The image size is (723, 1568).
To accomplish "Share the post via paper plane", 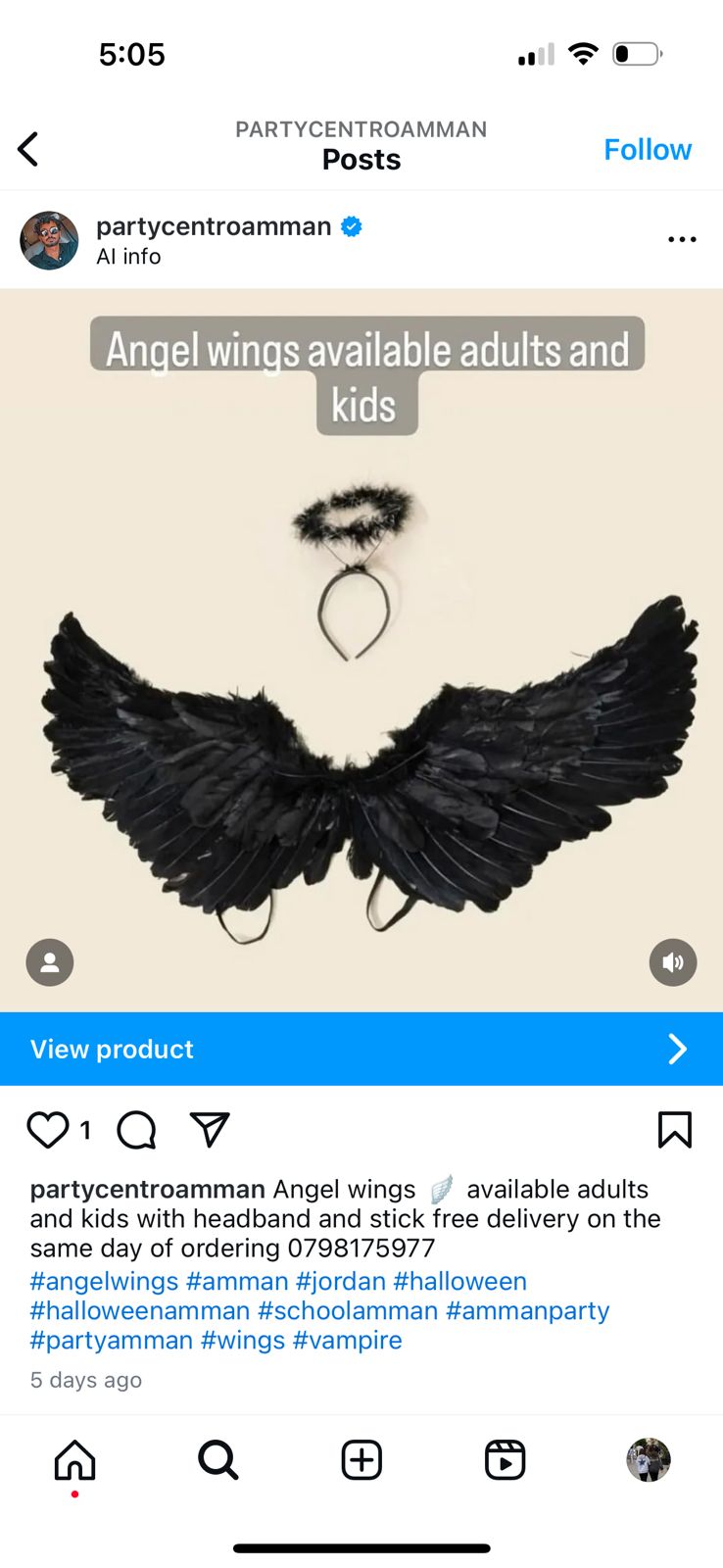I will click(210, 1130).
